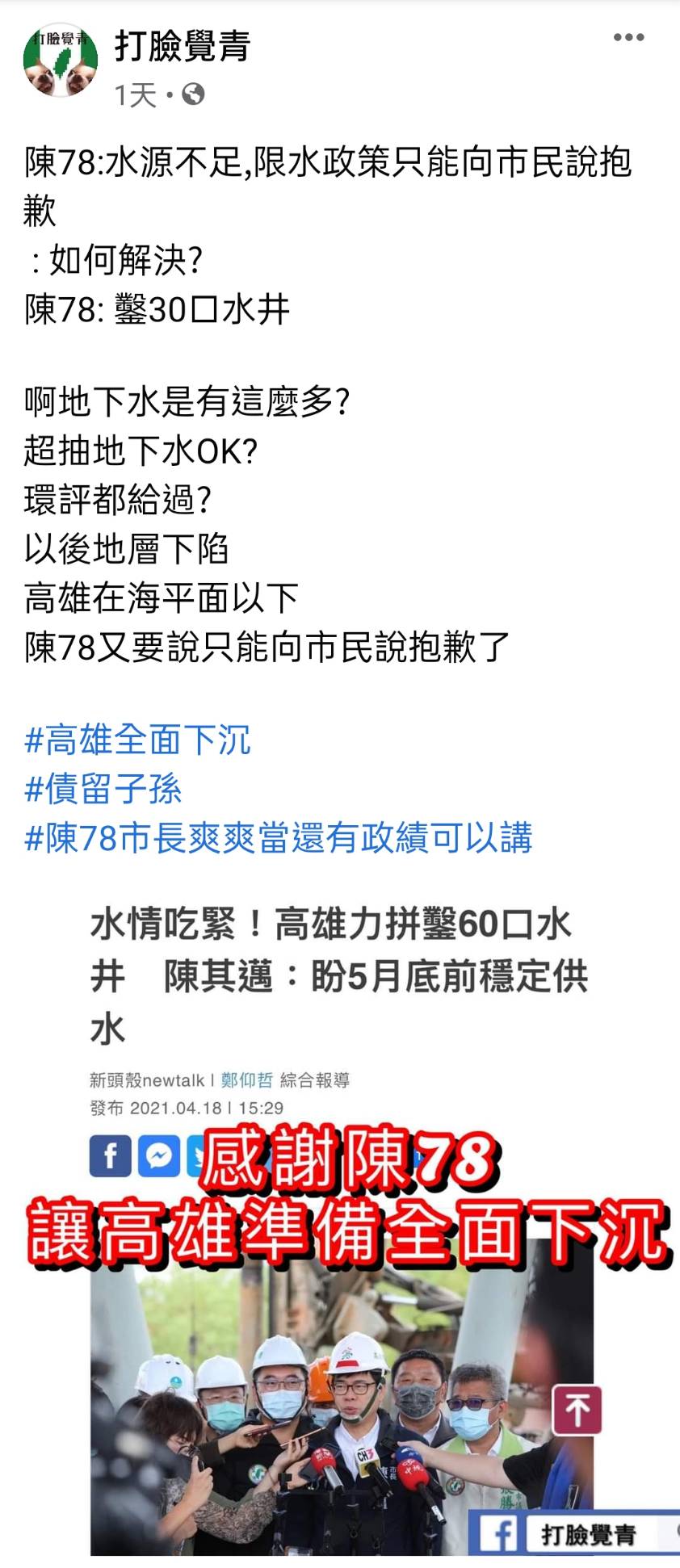Image resolution: width=680 pixels, height=1568 pixels.
Task: Open hashtag #債留子孫
Action: [103, 789]
